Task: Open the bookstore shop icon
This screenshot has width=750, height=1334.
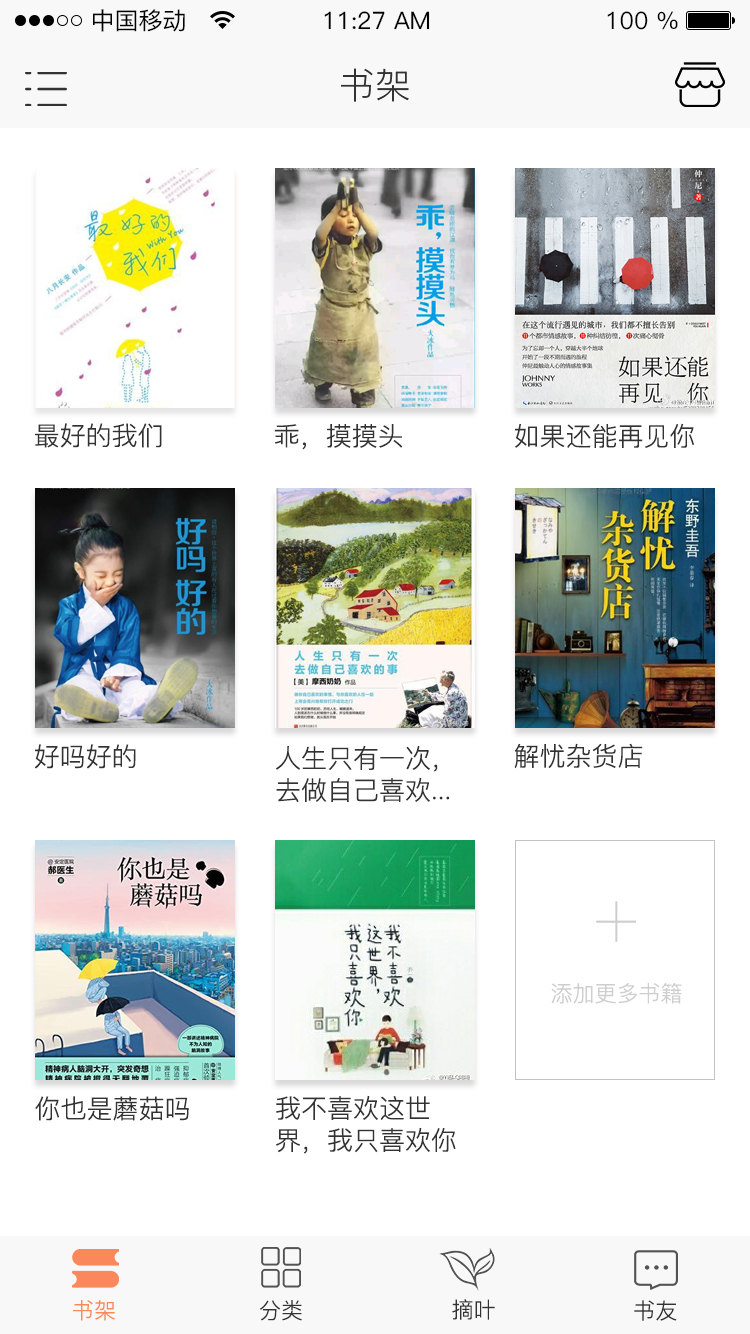Action: [700, 85]
